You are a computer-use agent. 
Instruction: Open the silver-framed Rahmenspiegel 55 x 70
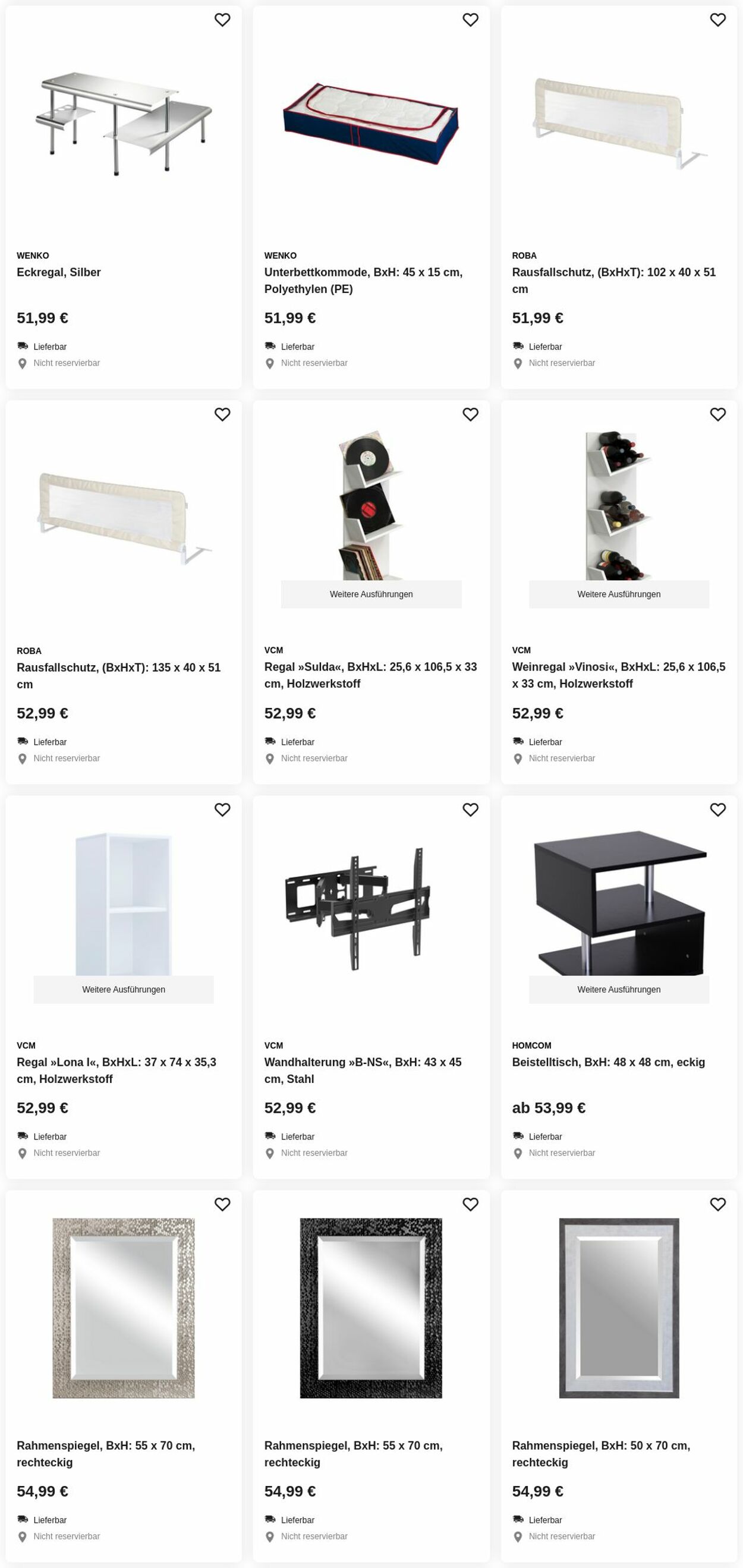105,1453
